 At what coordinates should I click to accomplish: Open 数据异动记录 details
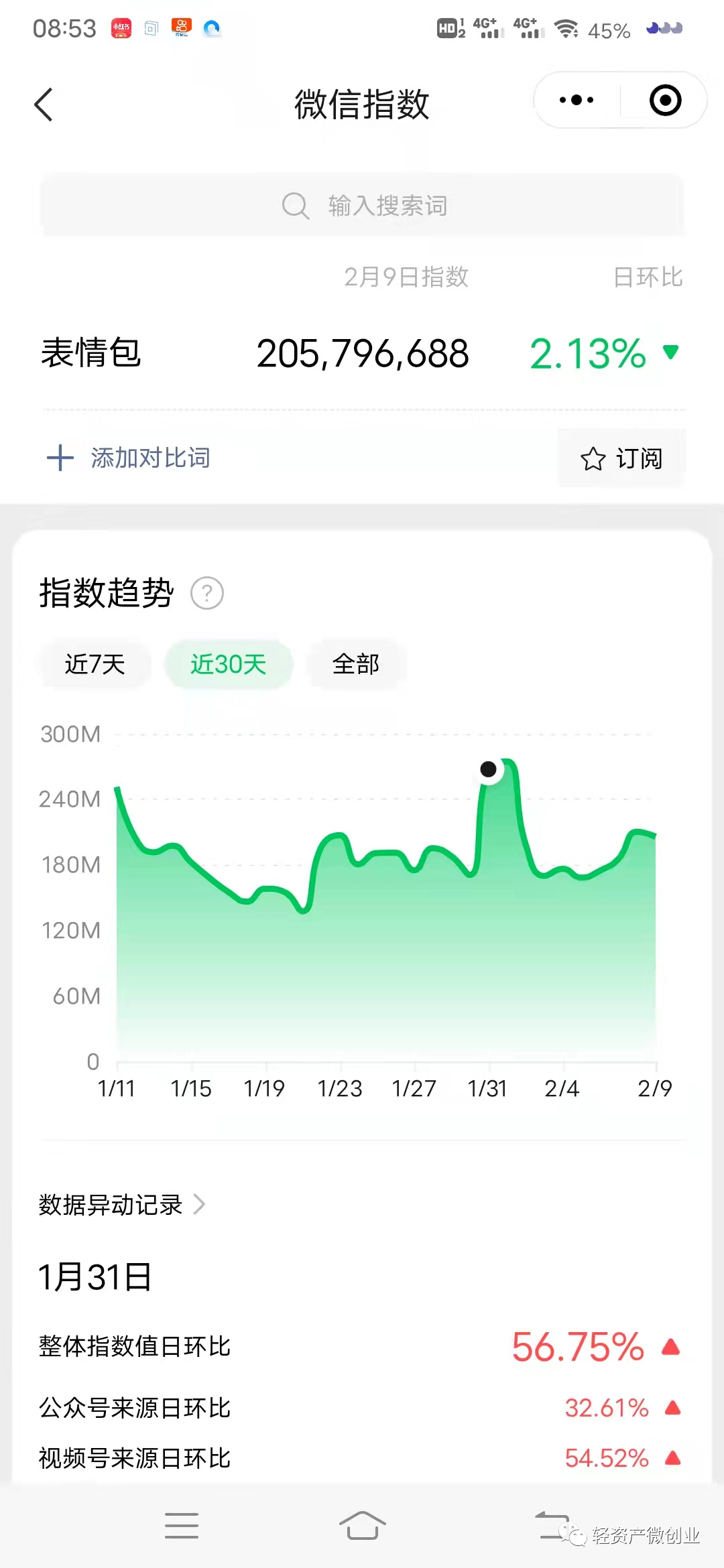pyautogui.click(x=122, y=1205)
